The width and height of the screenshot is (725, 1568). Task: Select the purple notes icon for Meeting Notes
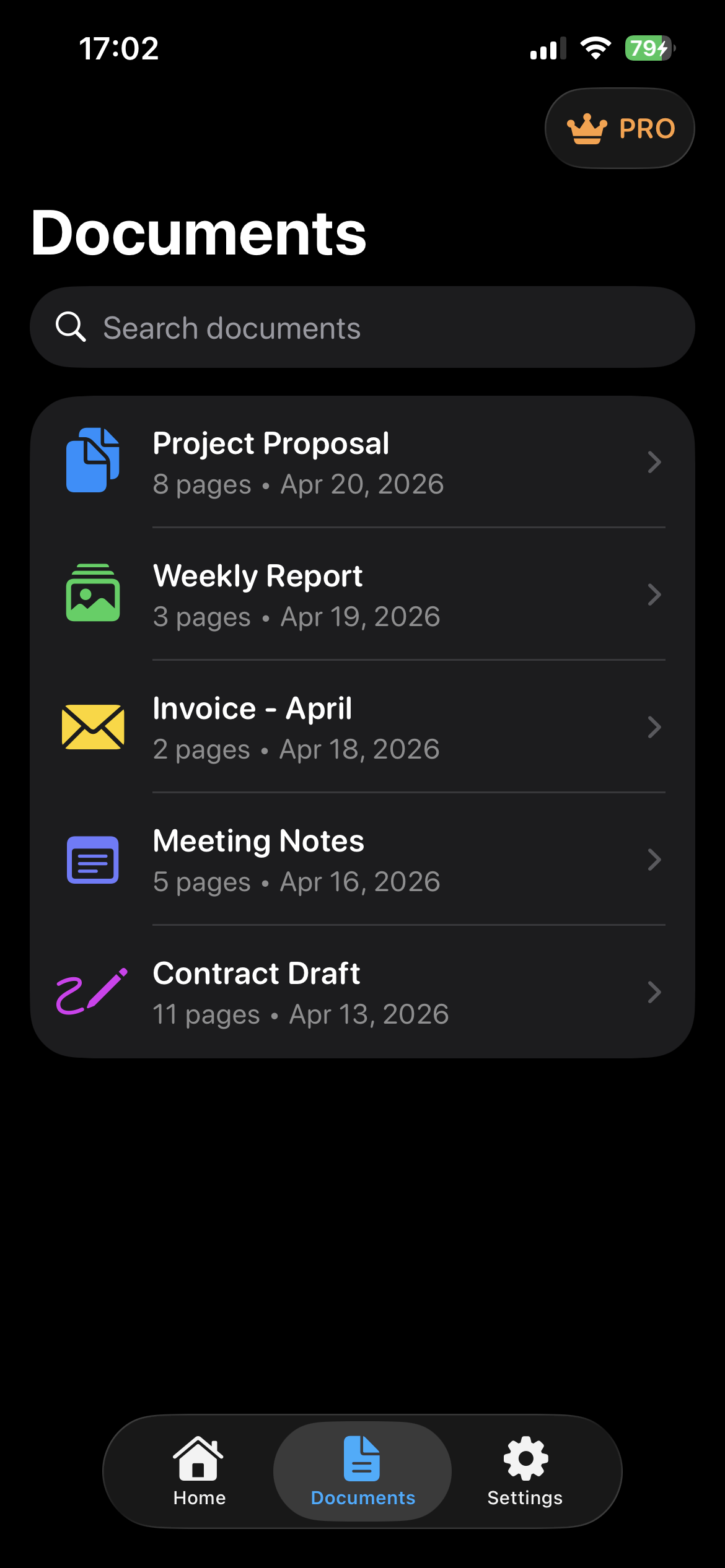93,860
